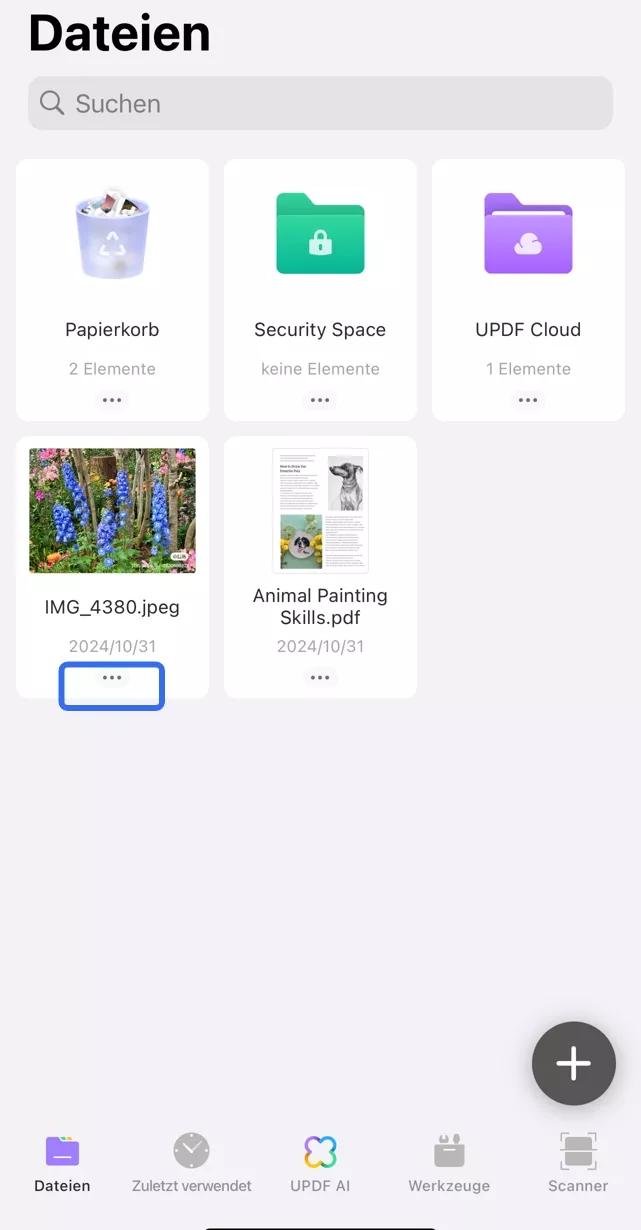Switch to the Zuletzt verwendet tab
641x1230 pixels.
coord(191,1163)
